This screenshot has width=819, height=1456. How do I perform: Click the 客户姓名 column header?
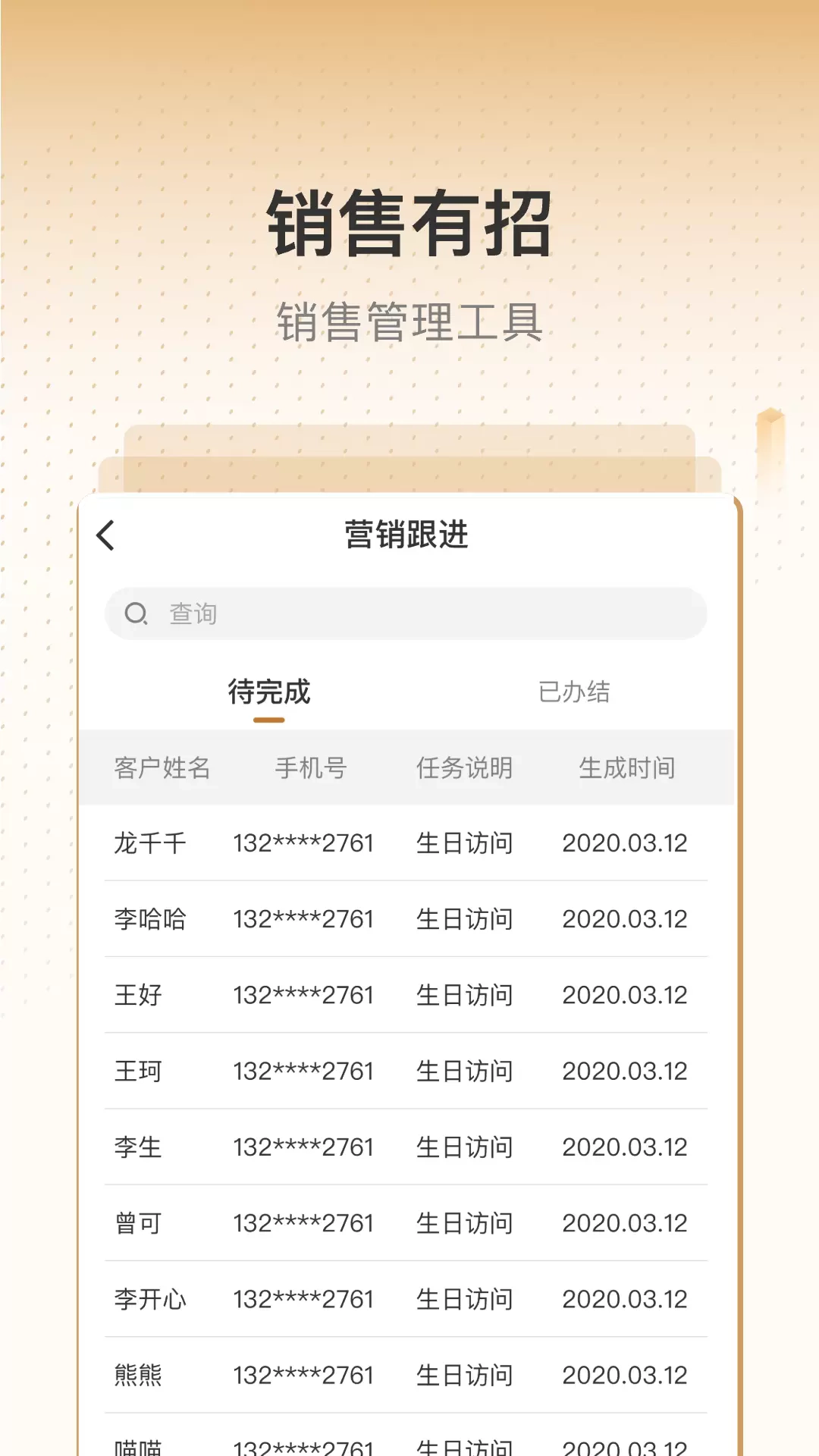(x=162, y=768)
